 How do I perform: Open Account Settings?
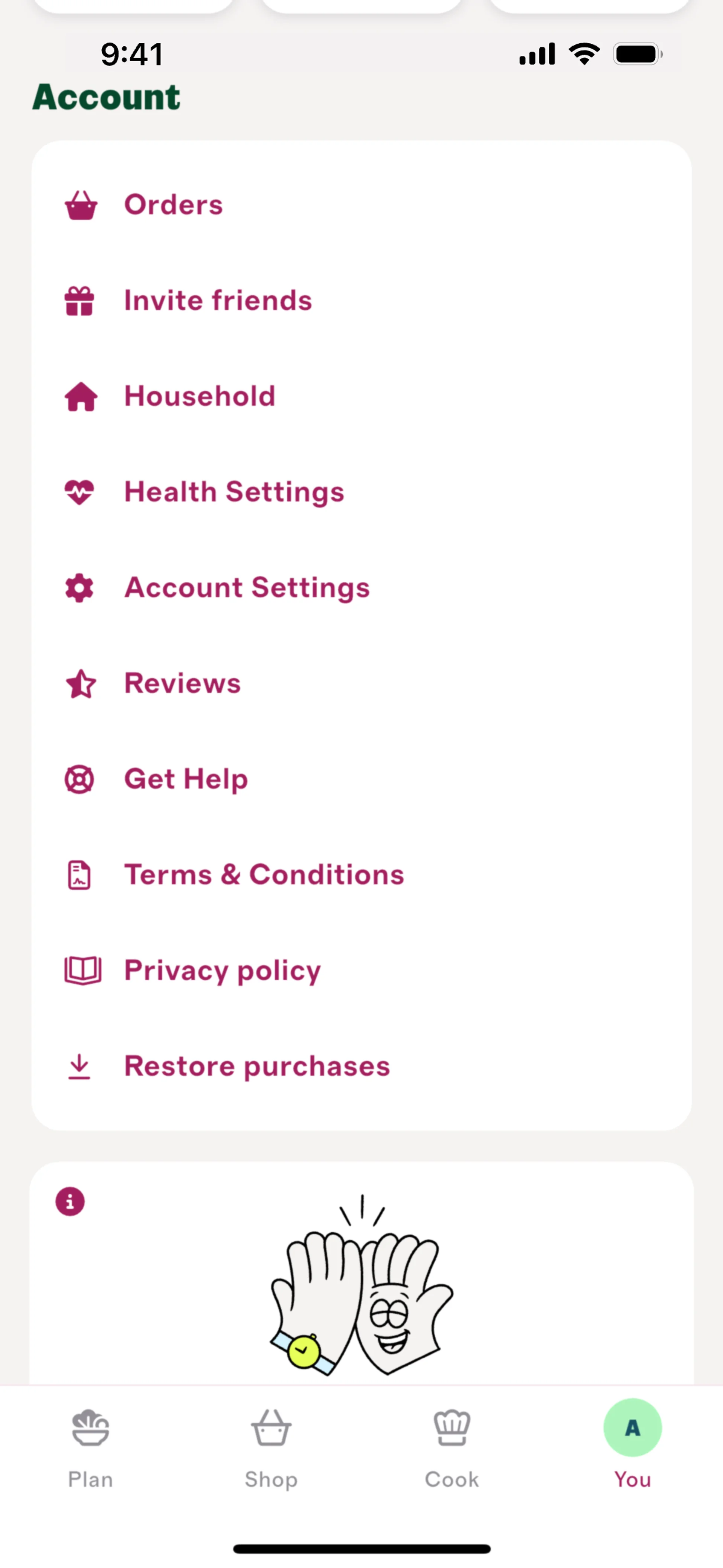[247, 587]
